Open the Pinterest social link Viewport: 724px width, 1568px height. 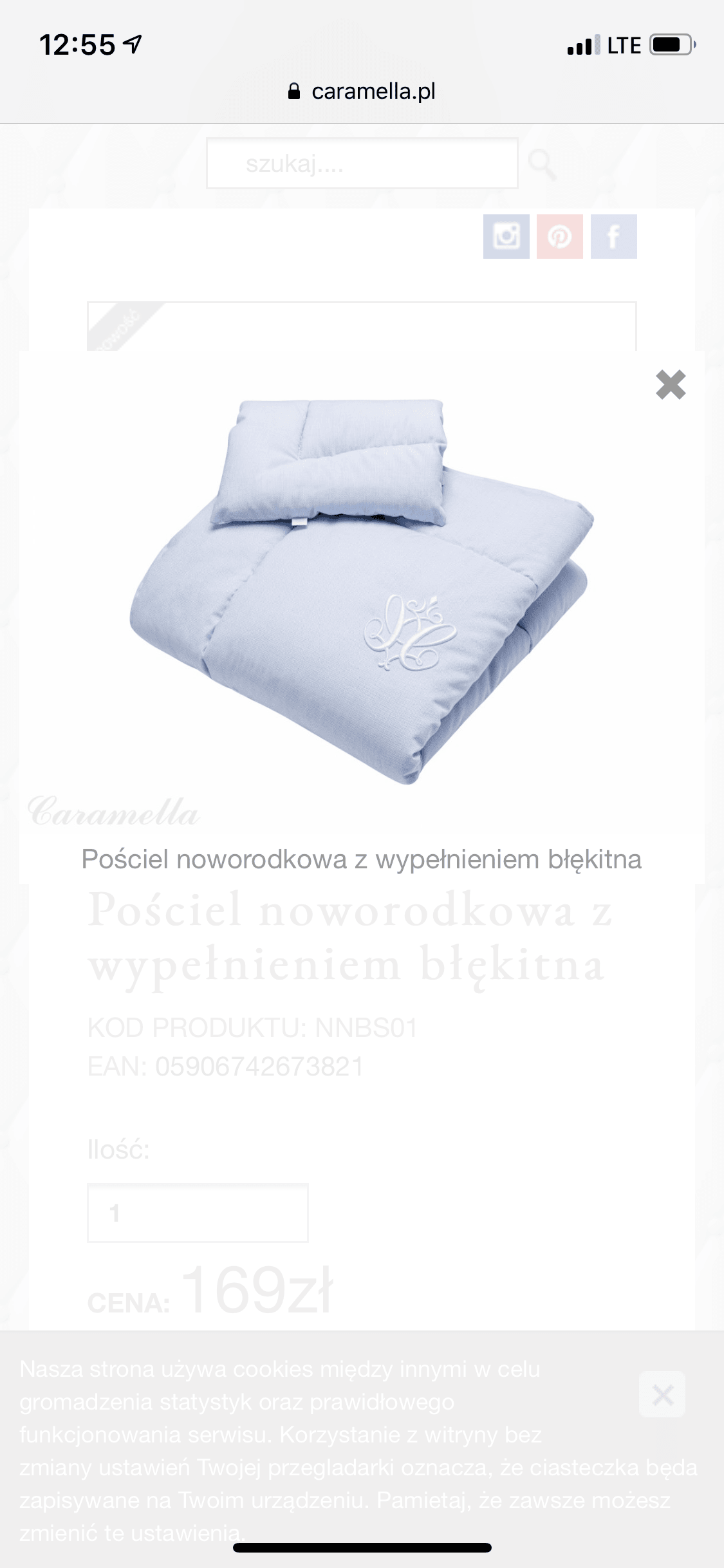(x=559, y=237)
